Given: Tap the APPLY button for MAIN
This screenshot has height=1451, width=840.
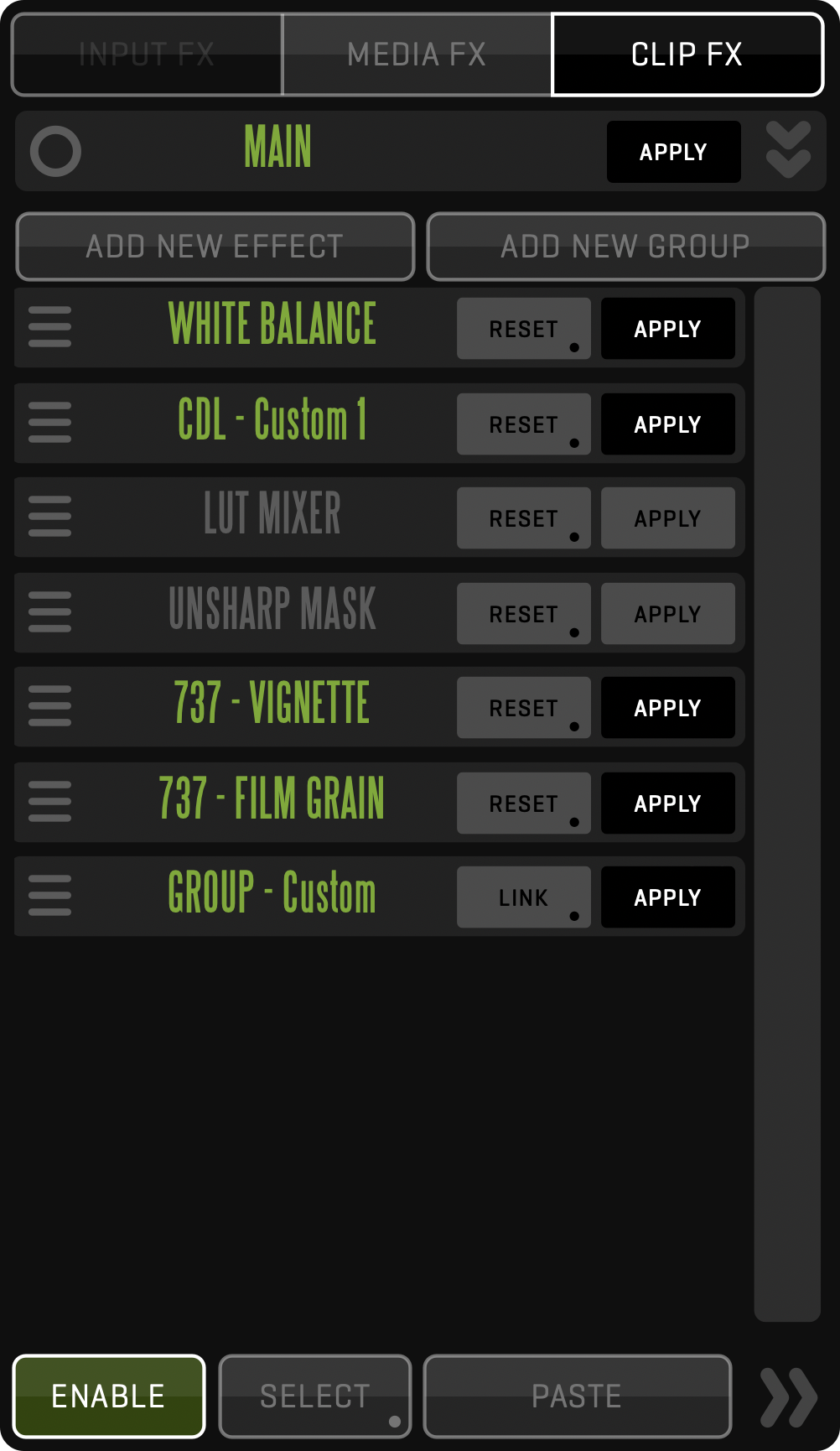Looking at the screenshot, I should 673,152.
